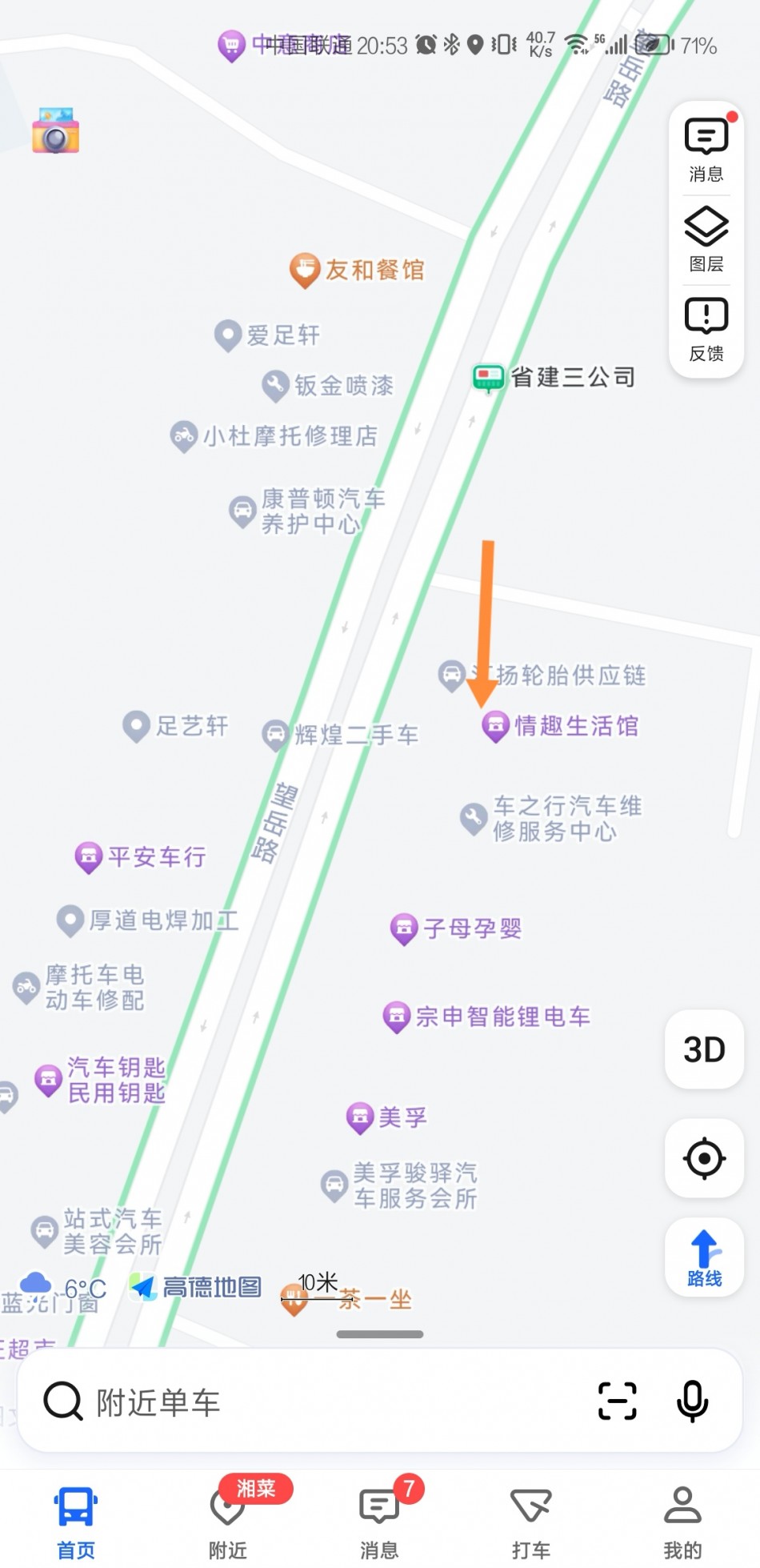Screen dimensions: 760x1568
Task: Recenter map on my location
Action: [x=704, y=1158]
